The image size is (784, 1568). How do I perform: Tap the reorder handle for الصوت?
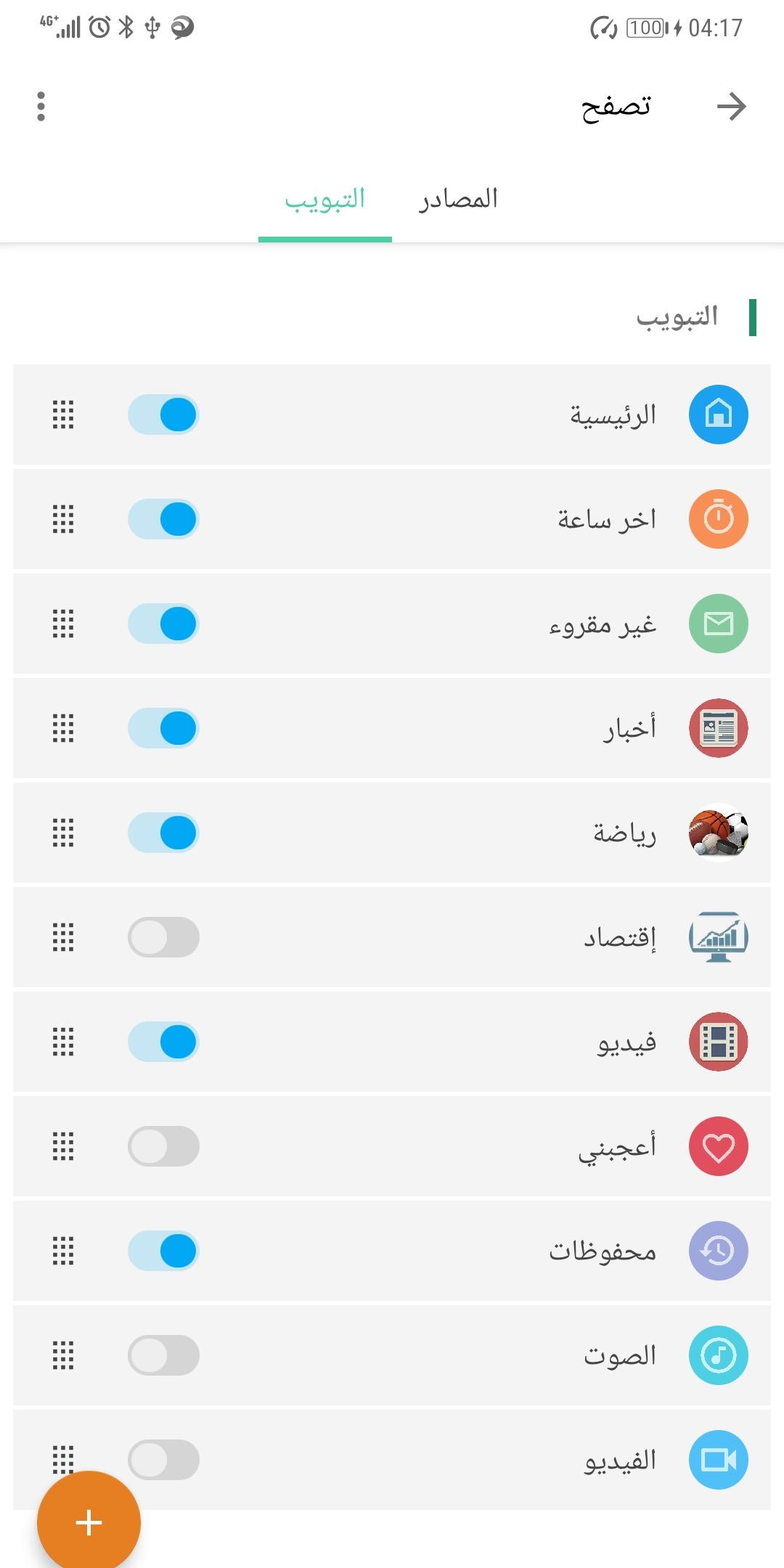tap(63, 1356)
